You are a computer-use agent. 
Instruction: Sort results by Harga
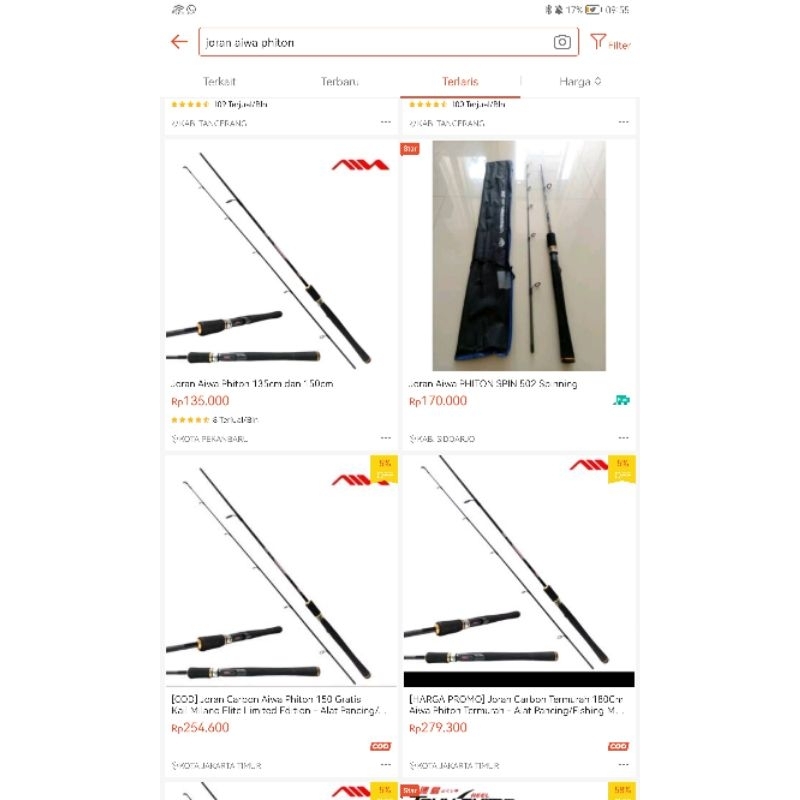pos(580,81)
